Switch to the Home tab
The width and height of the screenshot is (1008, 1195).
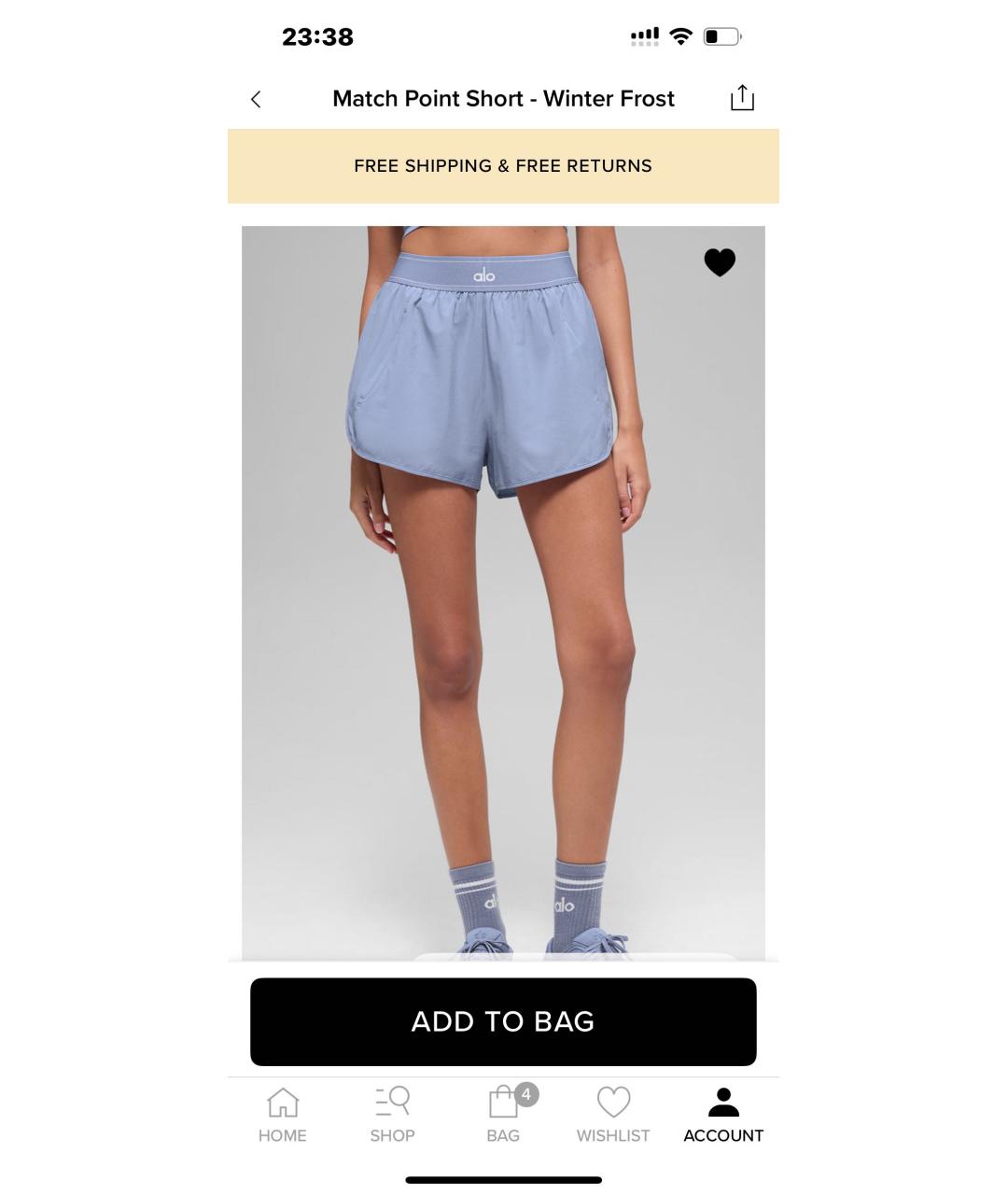tap(282, 1115)
